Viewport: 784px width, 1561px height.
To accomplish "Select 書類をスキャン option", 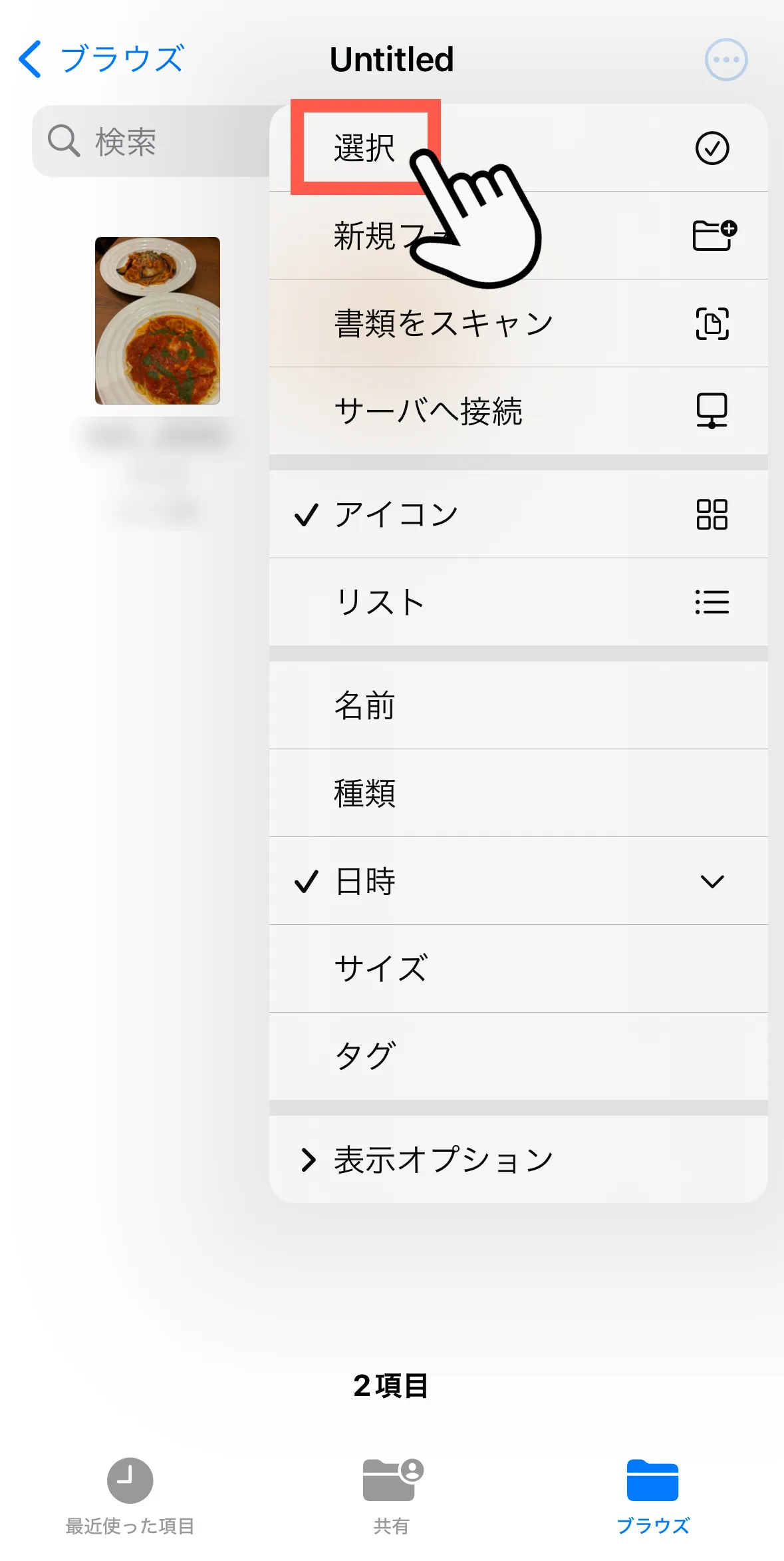I will (x=518, y=323).
